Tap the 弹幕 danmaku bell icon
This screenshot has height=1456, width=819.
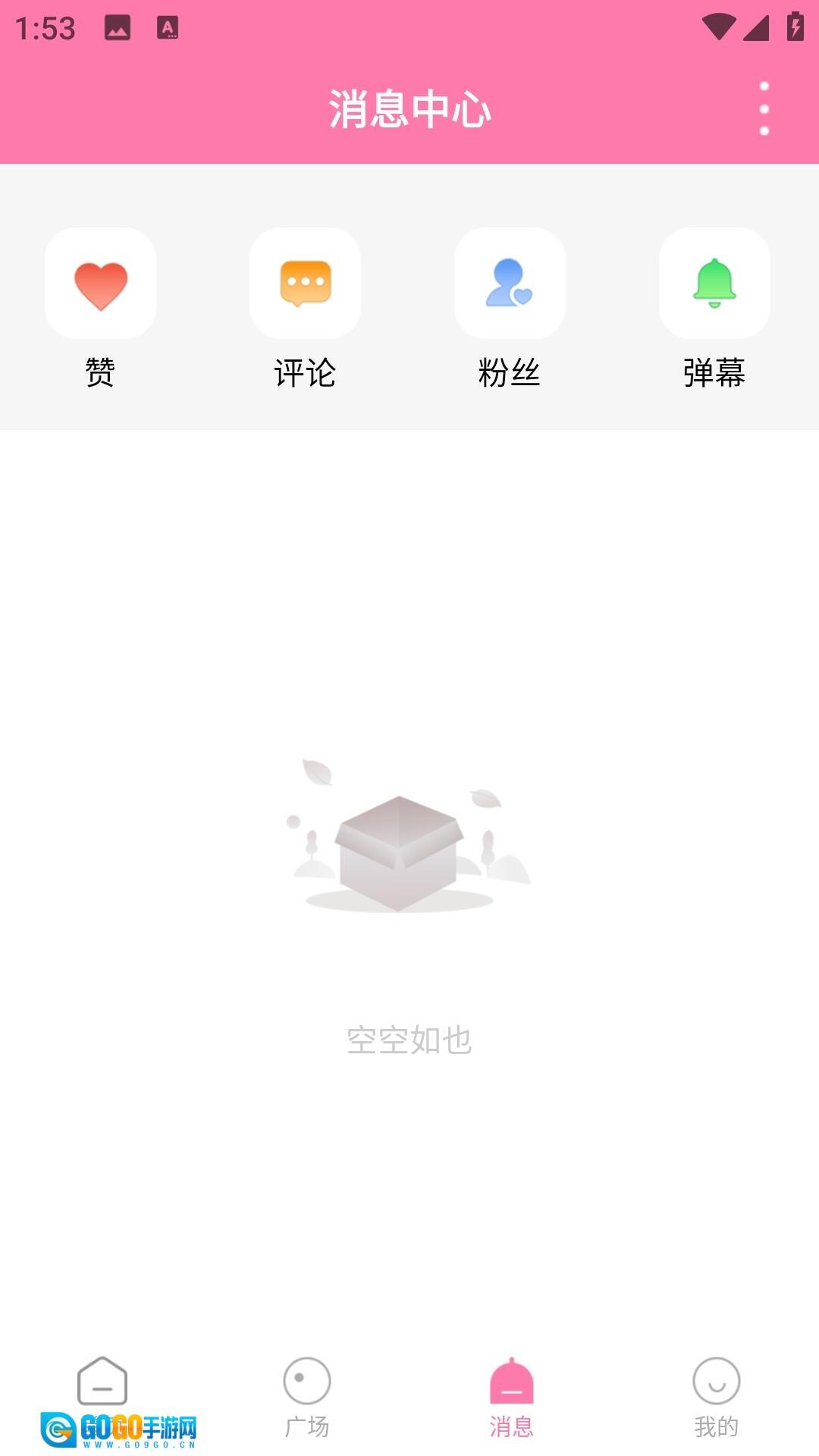(x=715, y=284)
